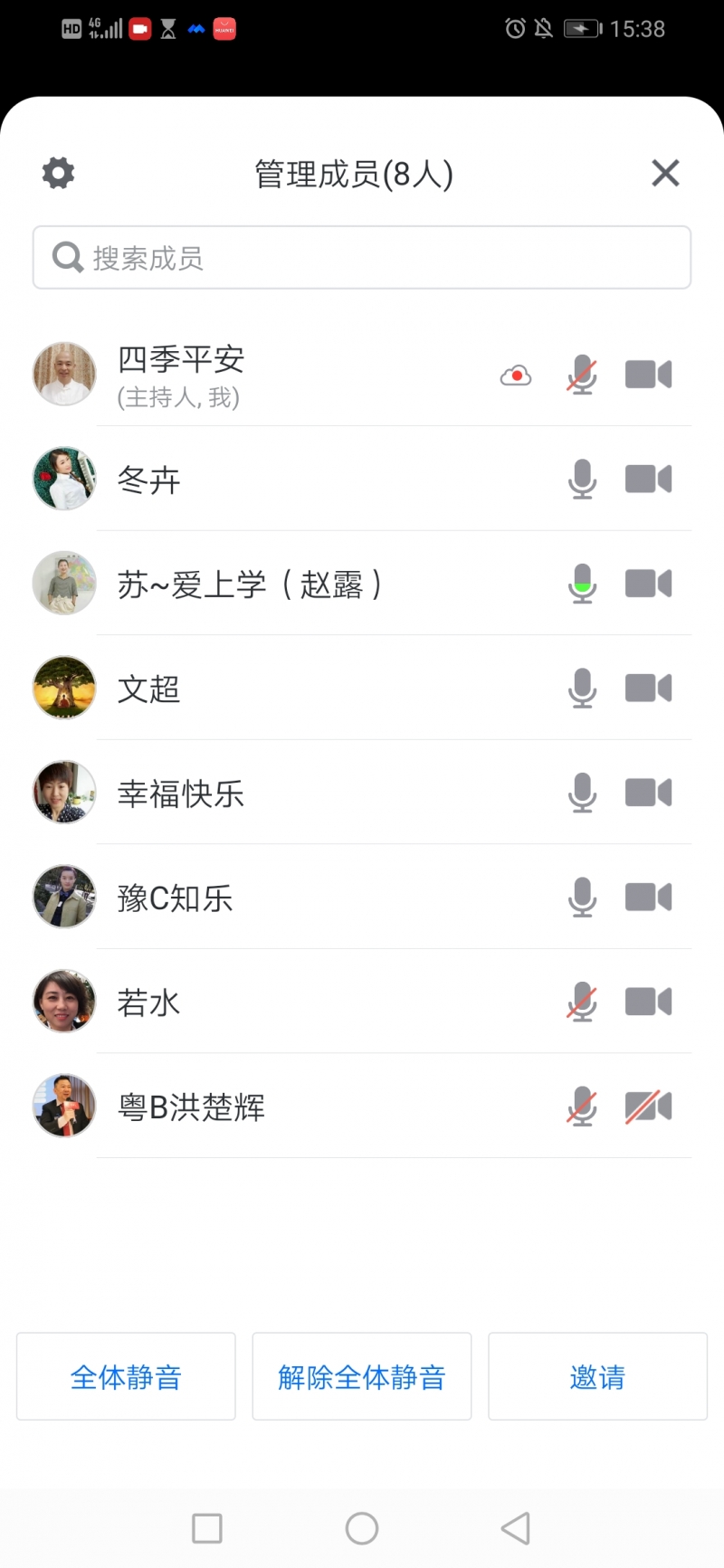Screen dimensions: 724x1568
Task: Mute the active microphone of 苏~爱上学（赵露）
Action: [x=582, y=584]
